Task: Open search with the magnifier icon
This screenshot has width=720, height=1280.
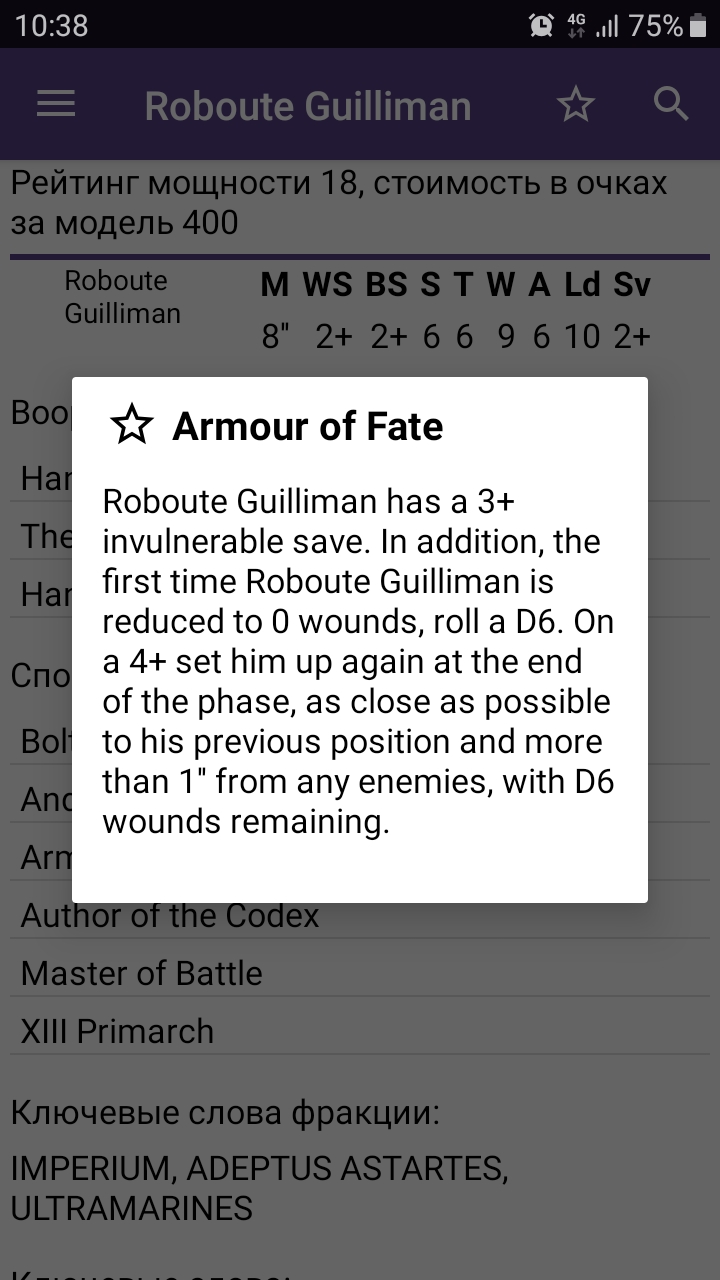Action: 670,104
